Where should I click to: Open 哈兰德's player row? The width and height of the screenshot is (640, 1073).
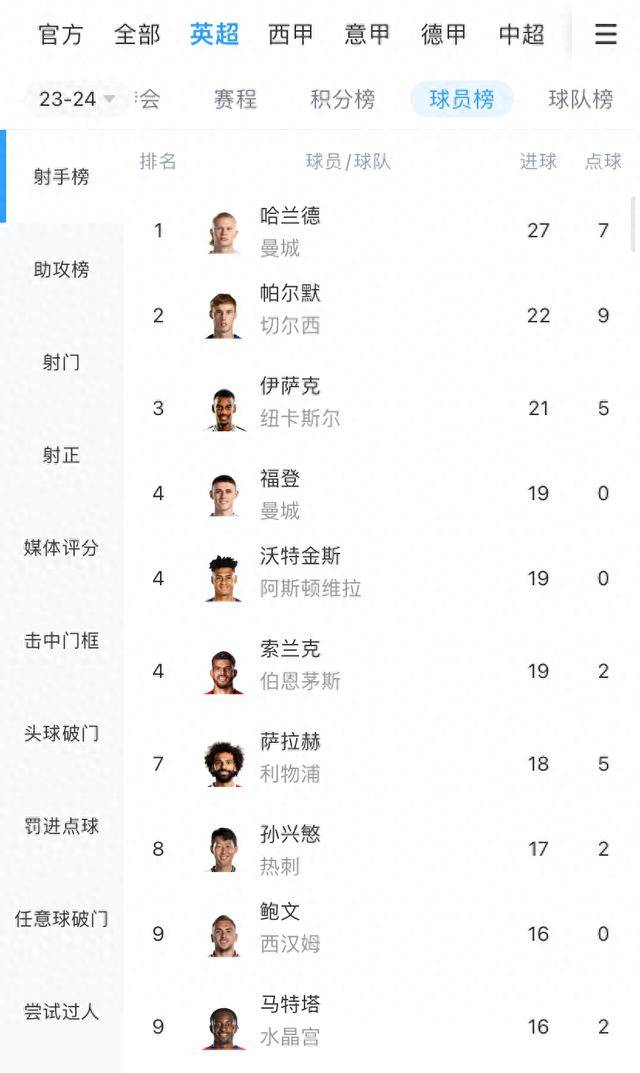(380, 231)
